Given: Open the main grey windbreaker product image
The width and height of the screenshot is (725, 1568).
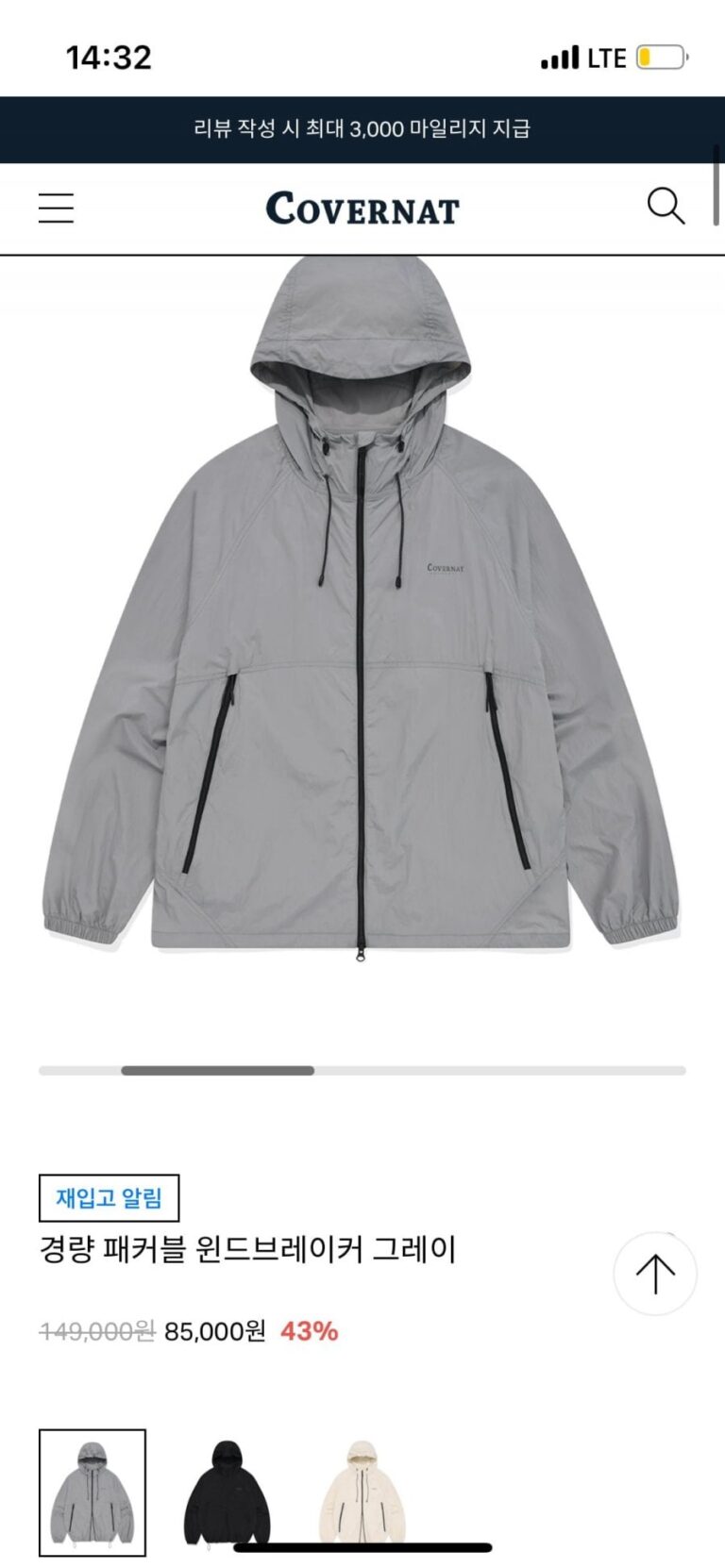Looking at the screenshot, I should point(362,623).
